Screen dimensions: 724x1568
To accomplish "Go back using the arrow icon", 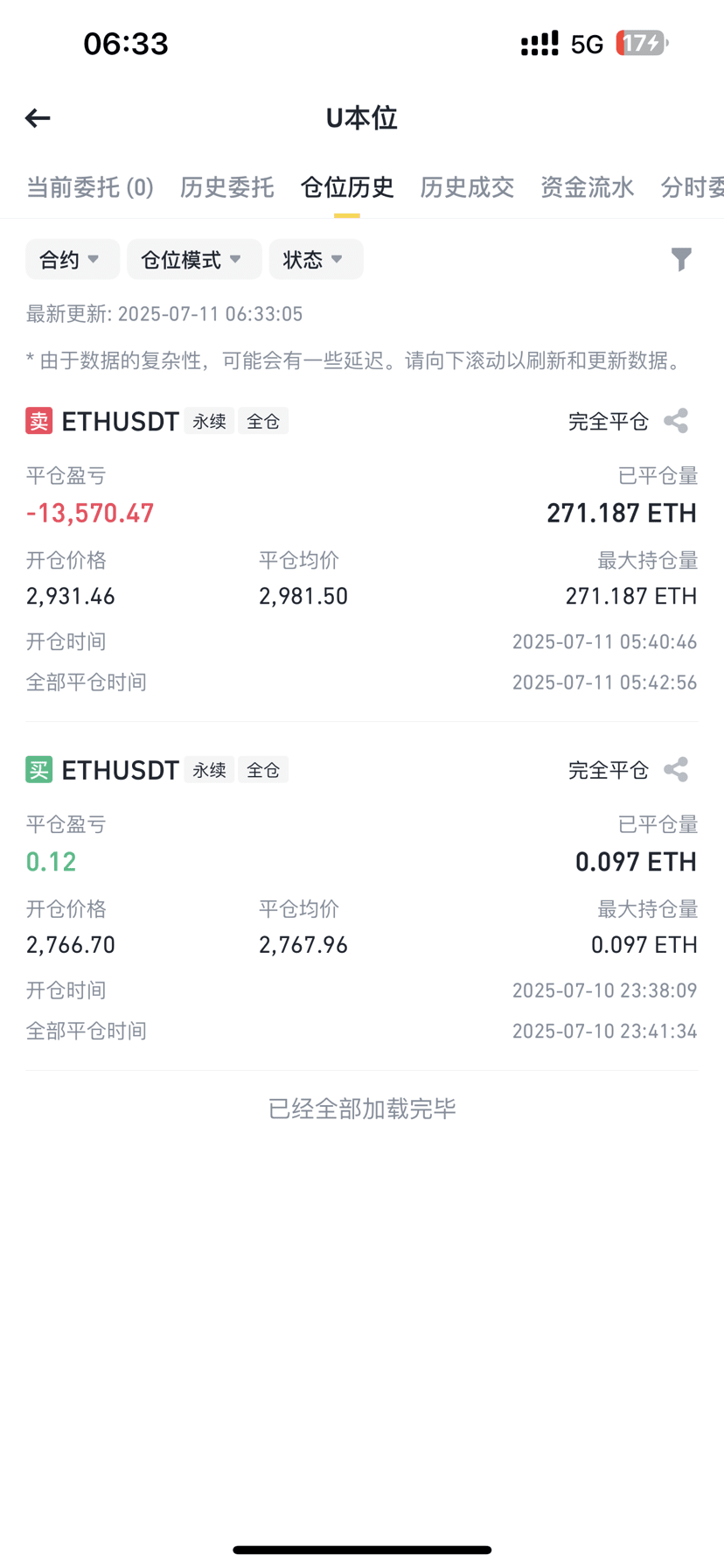I will [x=38, y=118].
